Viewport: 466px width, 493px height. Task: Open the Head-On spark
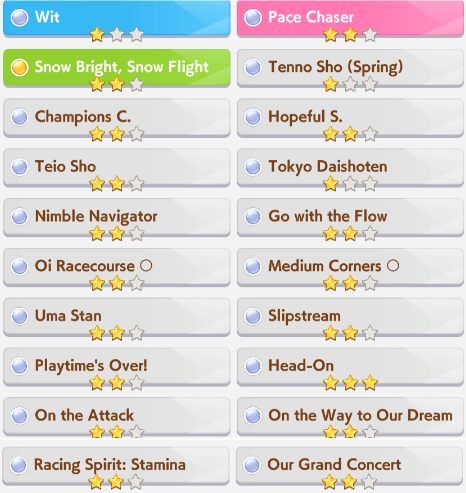click(350, 365)
